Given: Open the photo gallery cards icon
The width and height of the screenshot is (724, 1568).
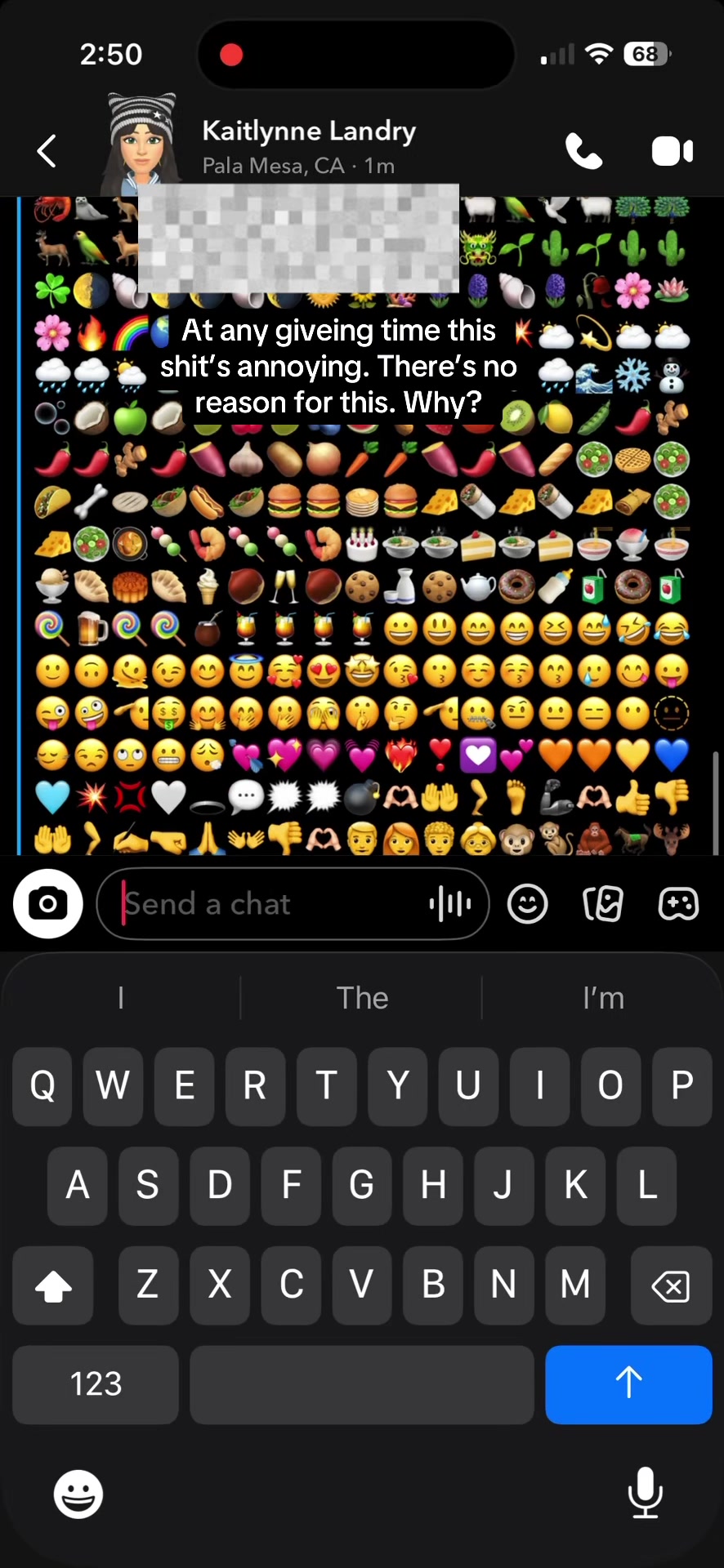Looking at the screenshot, I should 603,904.
